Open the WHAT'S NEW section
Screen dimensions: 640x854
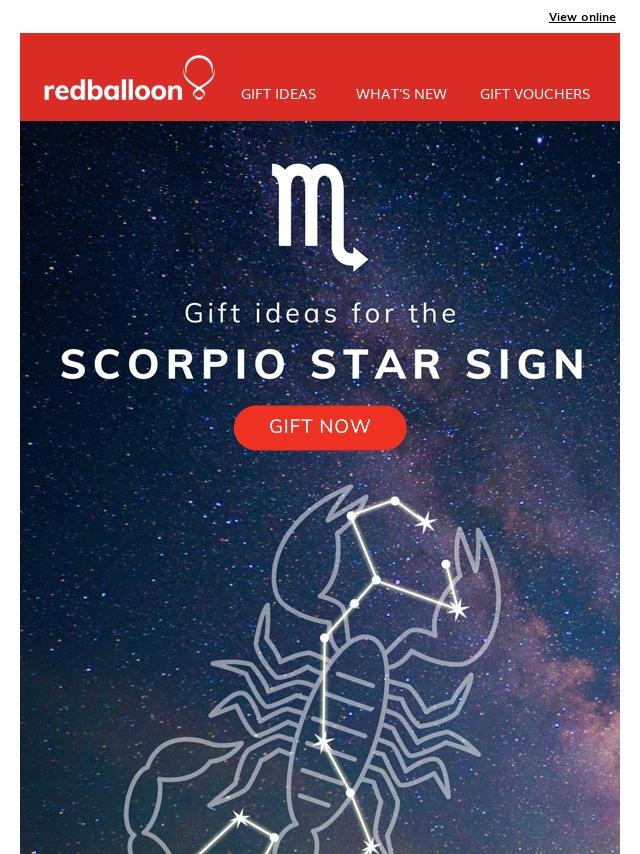(401, 94)
